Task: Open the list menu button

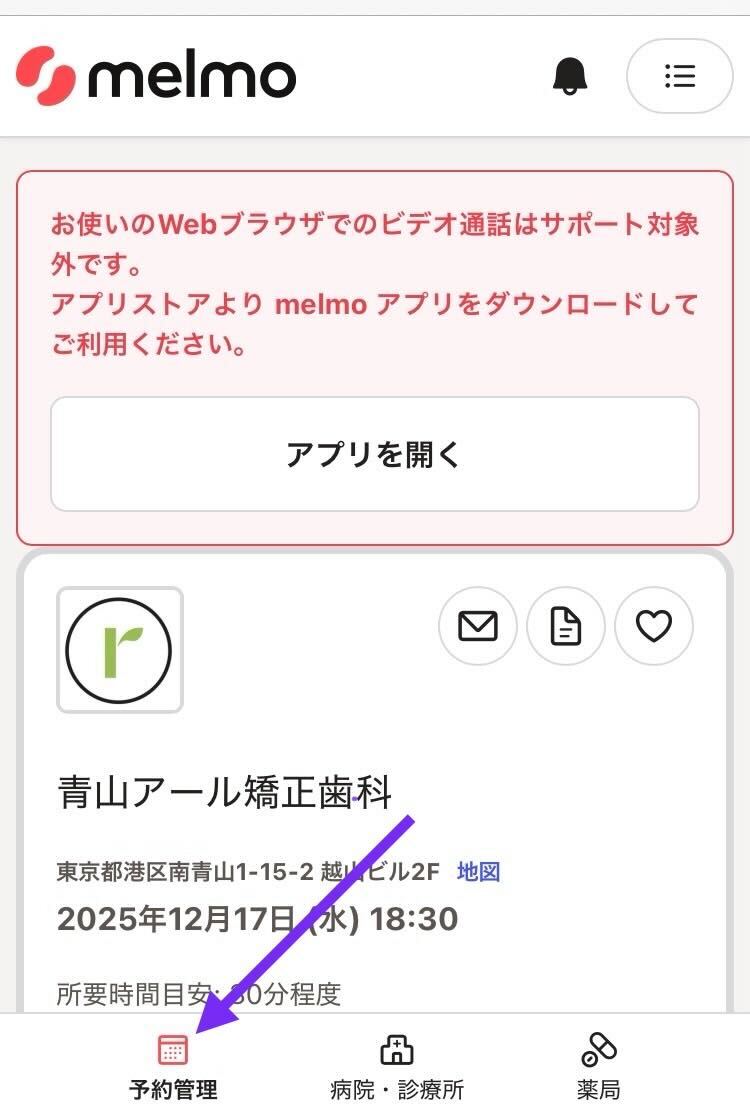Action: 680,76
